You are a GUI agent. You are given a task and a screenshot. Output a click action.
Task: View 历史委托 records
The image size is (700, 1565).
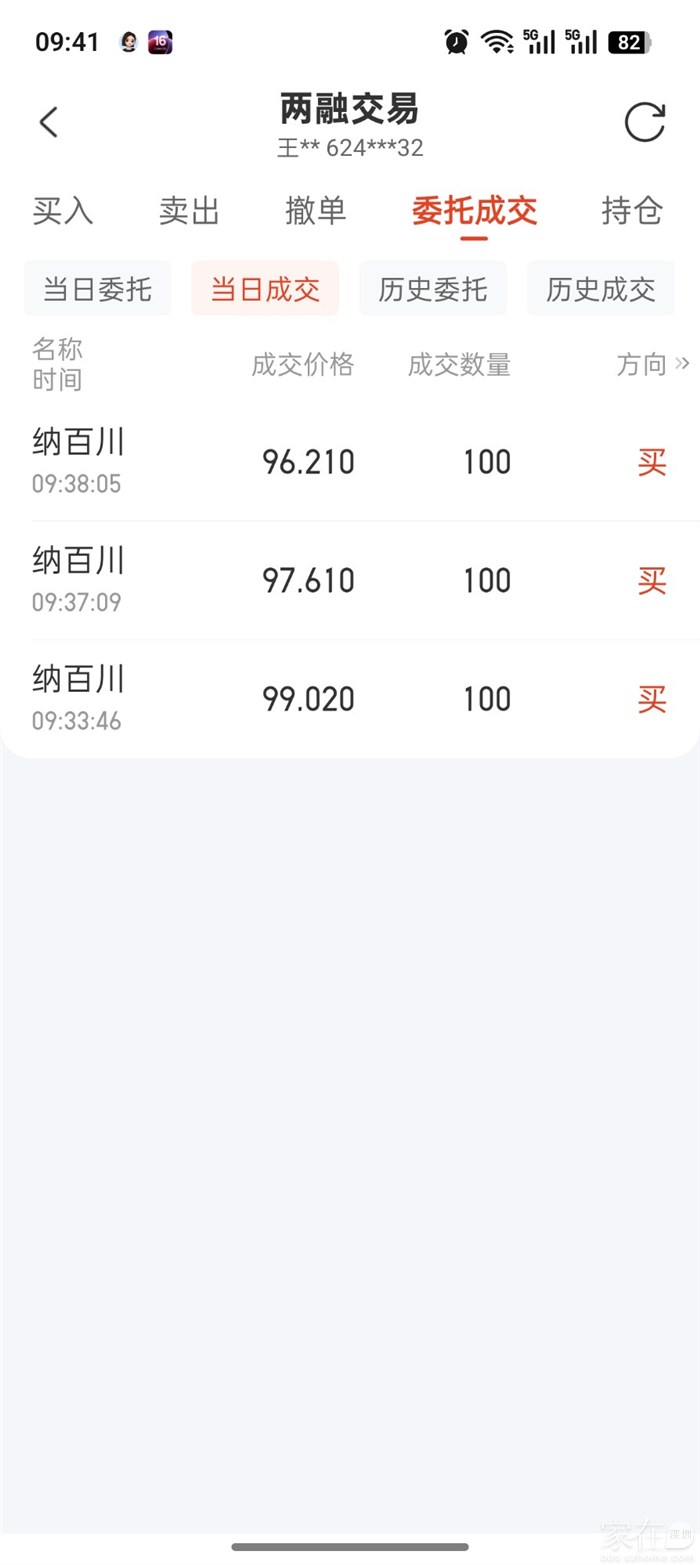point(433,289)
